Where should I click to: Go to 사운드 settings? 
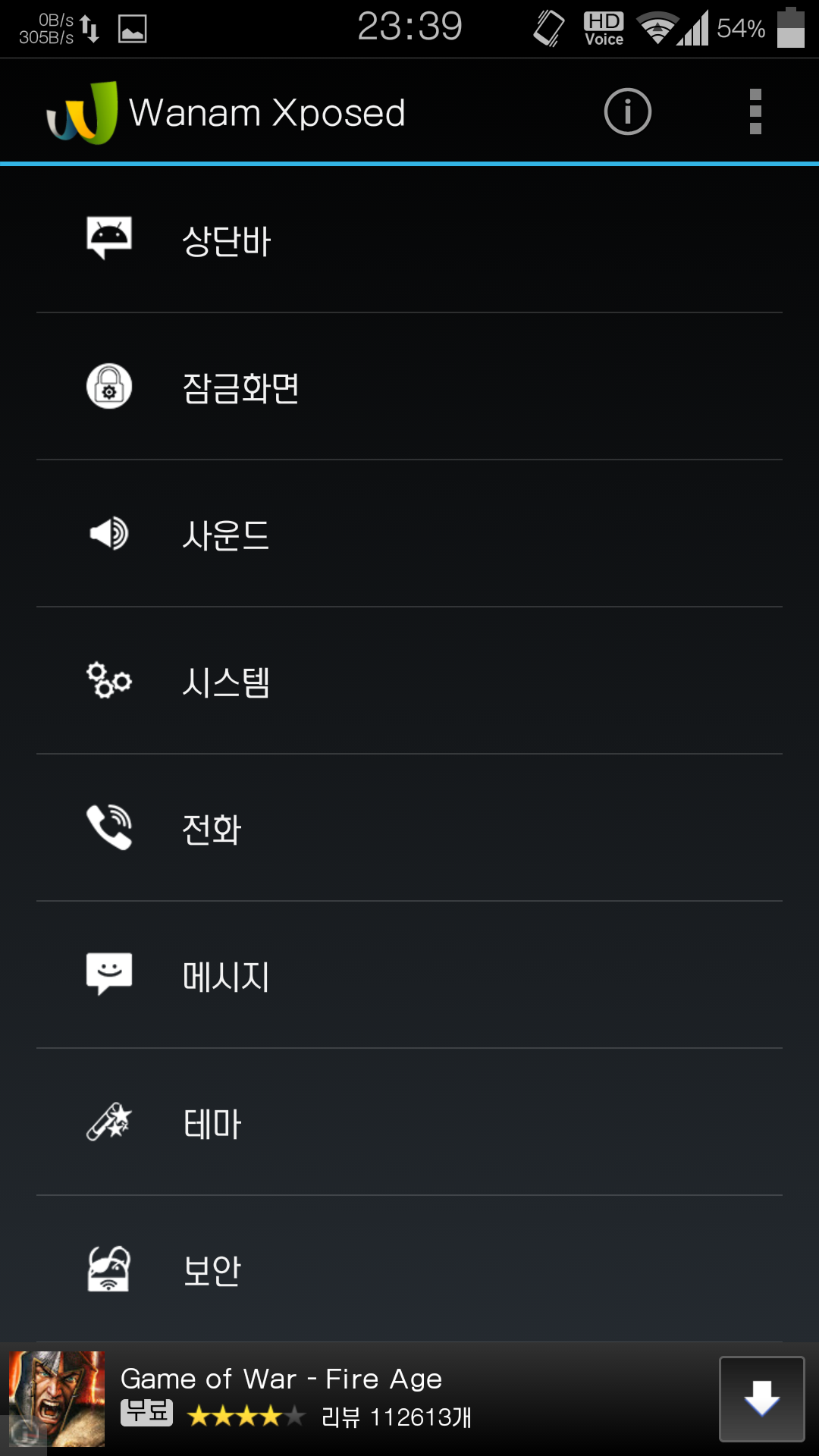coord(409,534)
